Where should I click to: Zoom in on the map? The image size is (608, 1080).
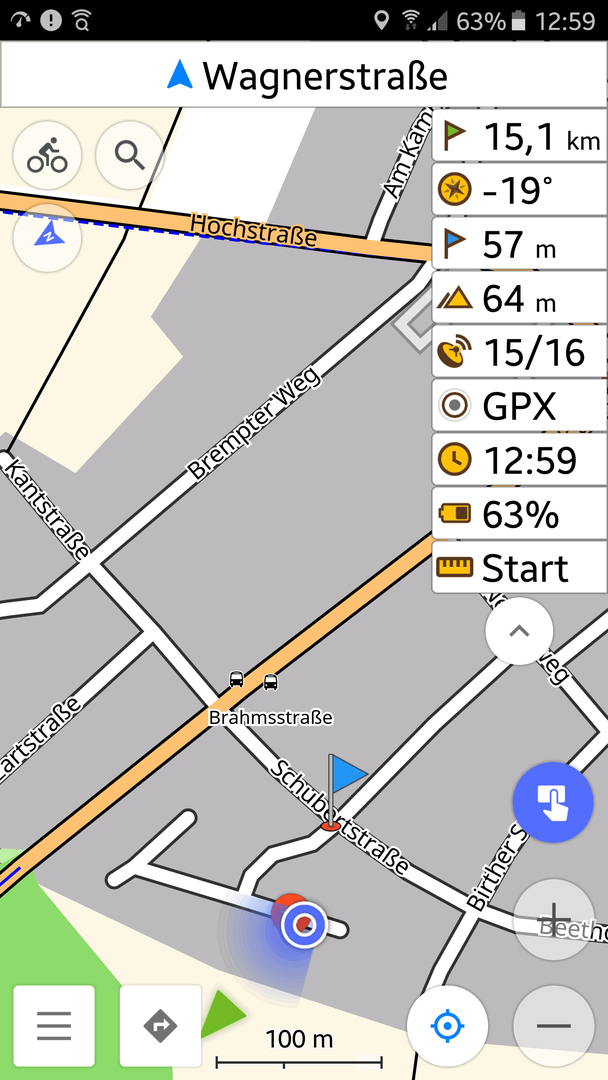[x=554, y=920]
